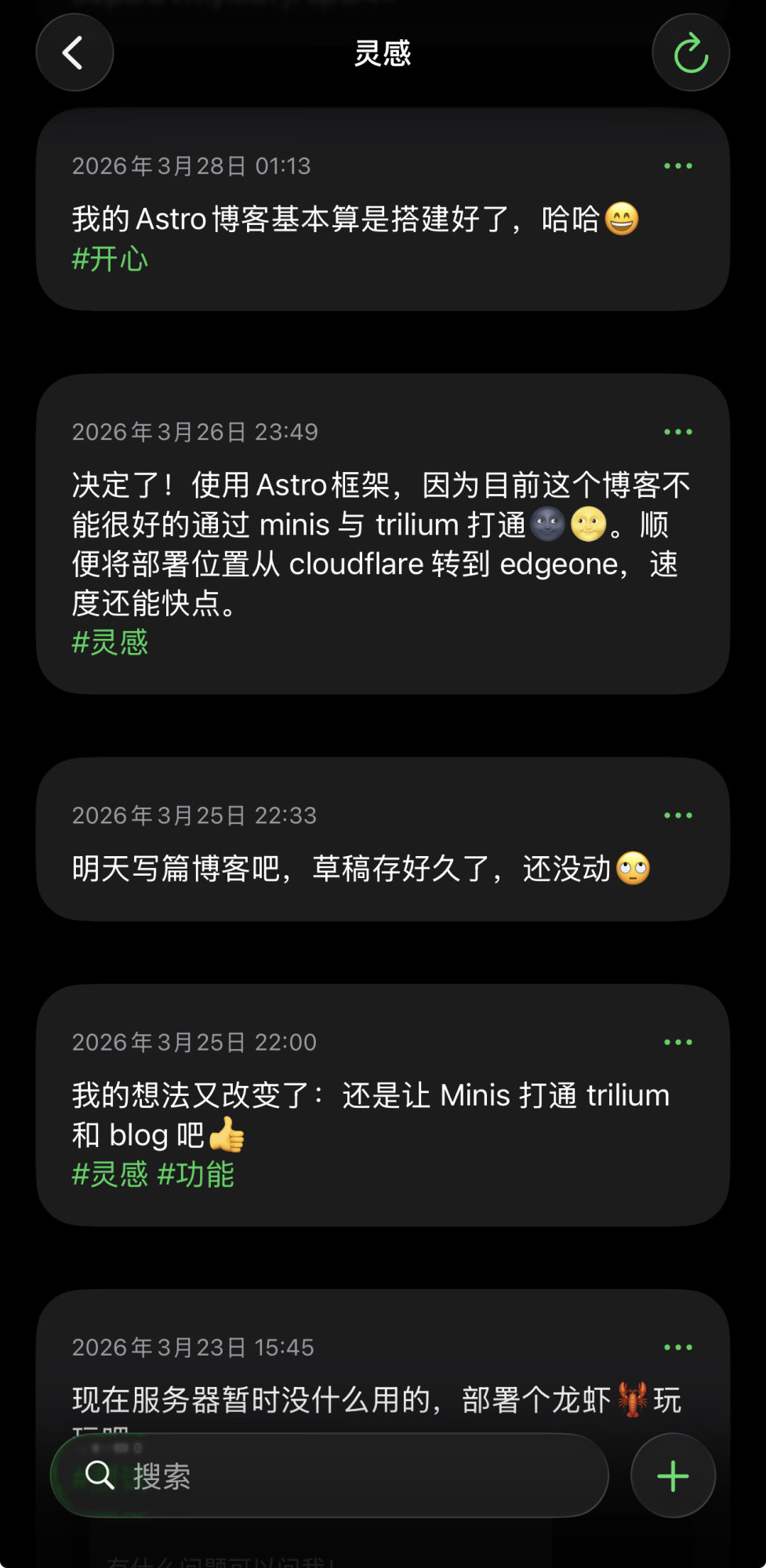766x1568 pixels.
Task: Open the #灵感 tag under the Astro框架 note
Action: [110, 642]
